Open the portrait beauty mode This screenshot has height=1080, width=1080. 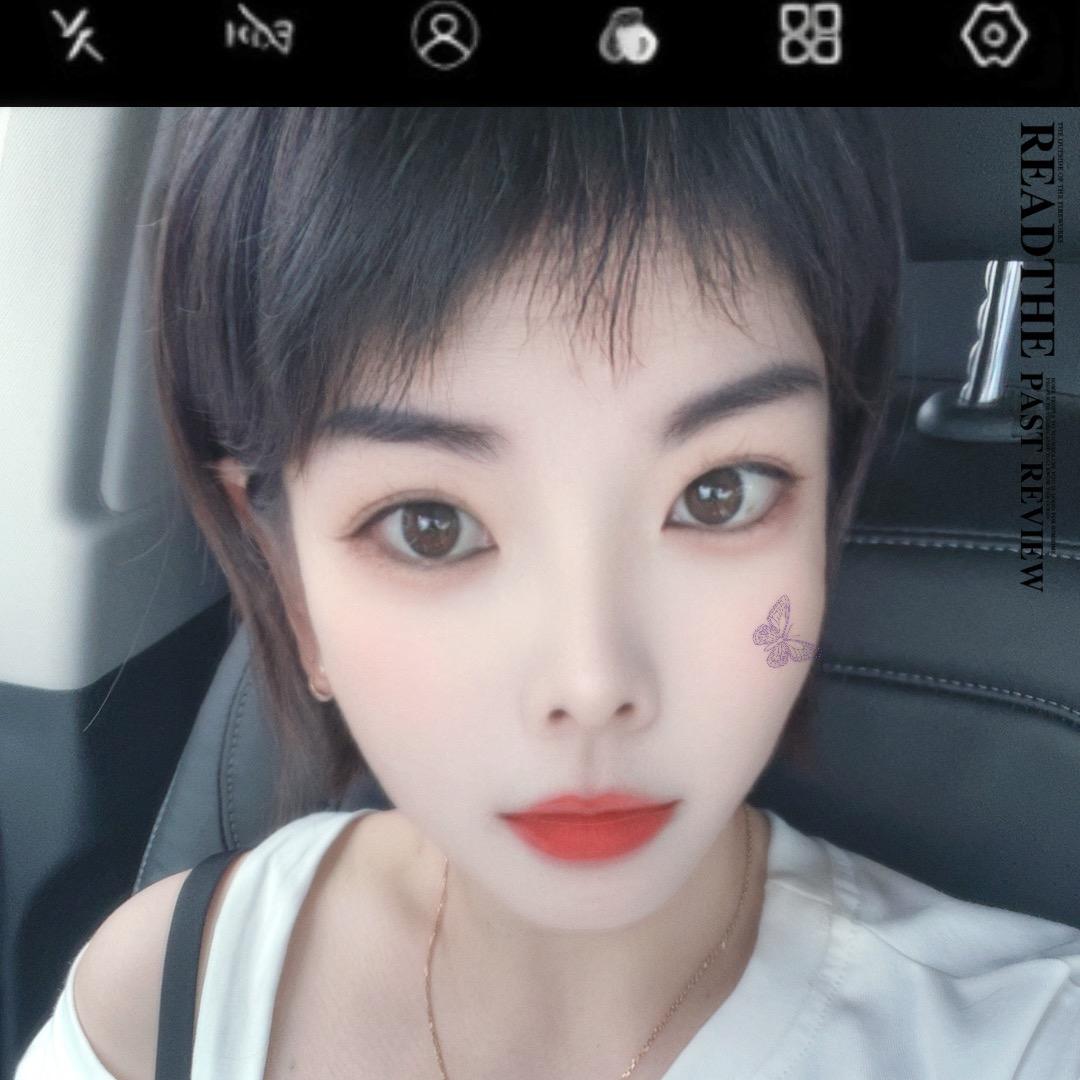444,35
